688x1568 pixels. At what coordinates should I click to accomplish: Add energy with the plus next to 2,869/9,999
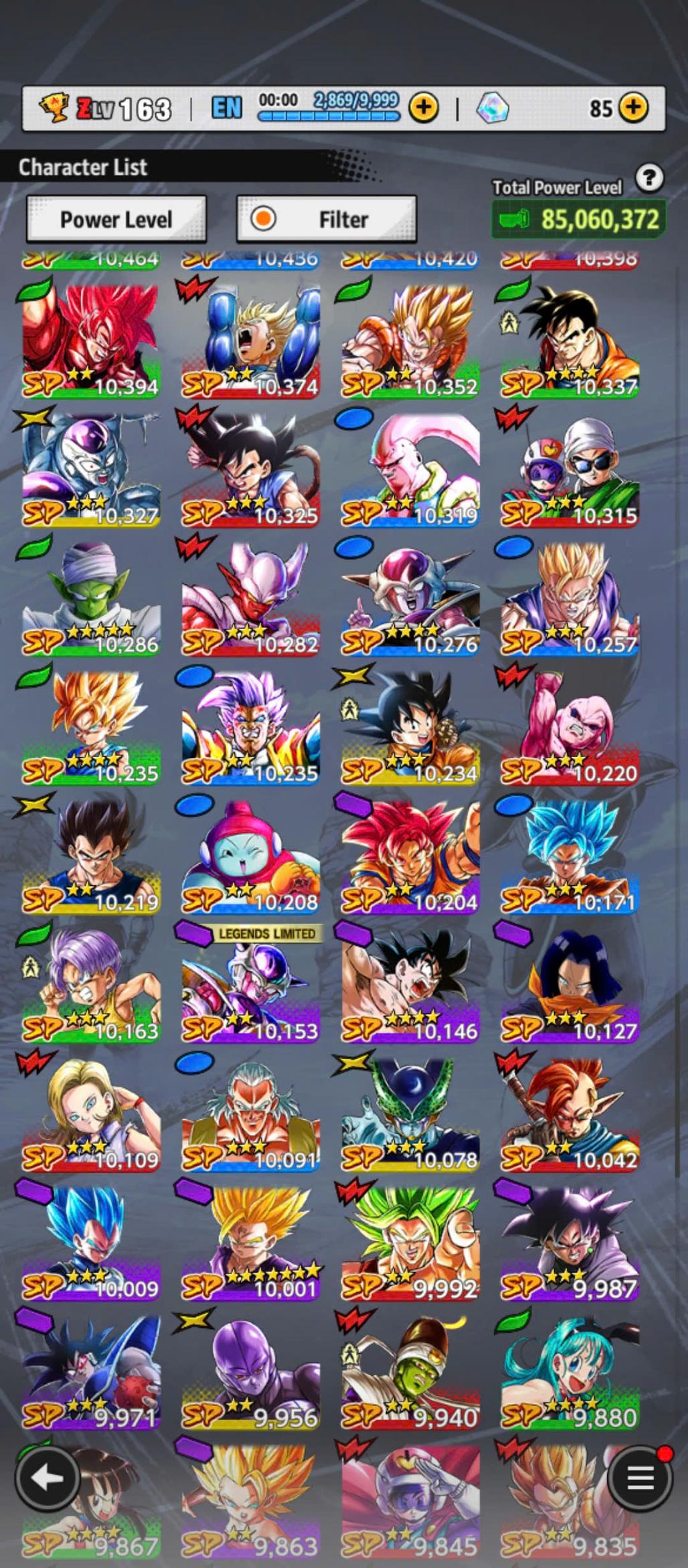(x=424, y=107)
